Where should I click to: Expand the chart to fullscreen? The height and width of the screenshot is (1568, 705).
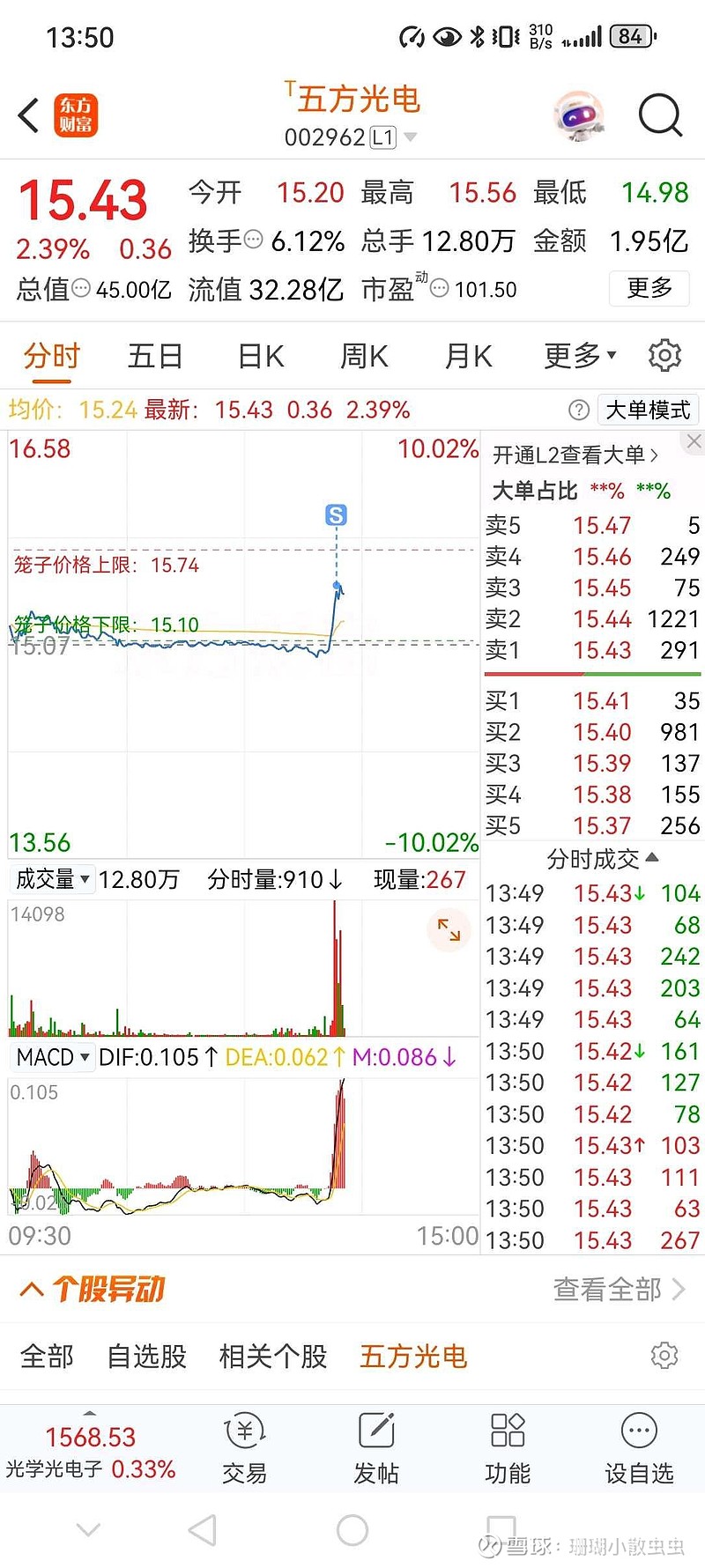click(449, 929)
